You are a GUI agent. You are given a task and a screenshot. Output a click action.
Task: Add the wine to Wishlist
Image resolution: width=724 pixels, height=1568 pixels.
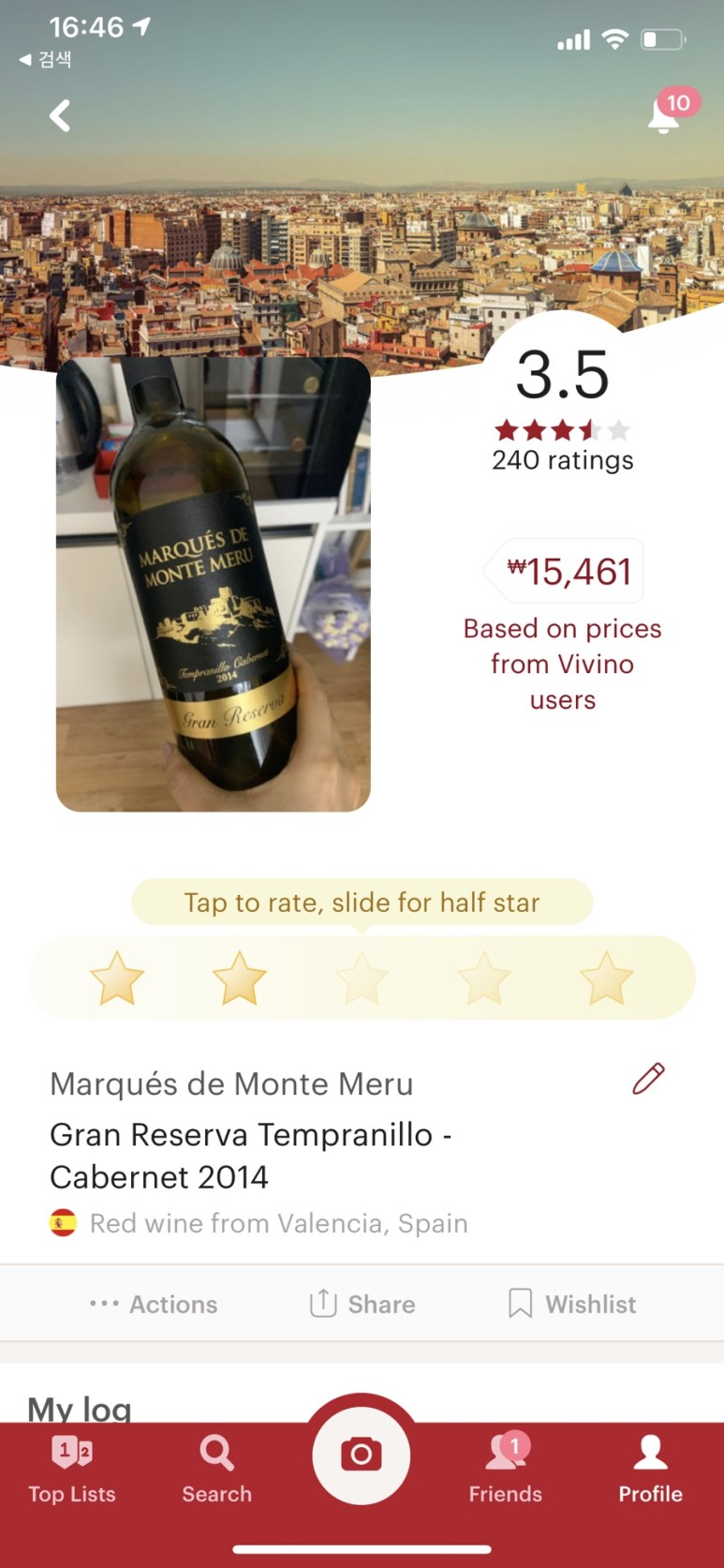571,1304
